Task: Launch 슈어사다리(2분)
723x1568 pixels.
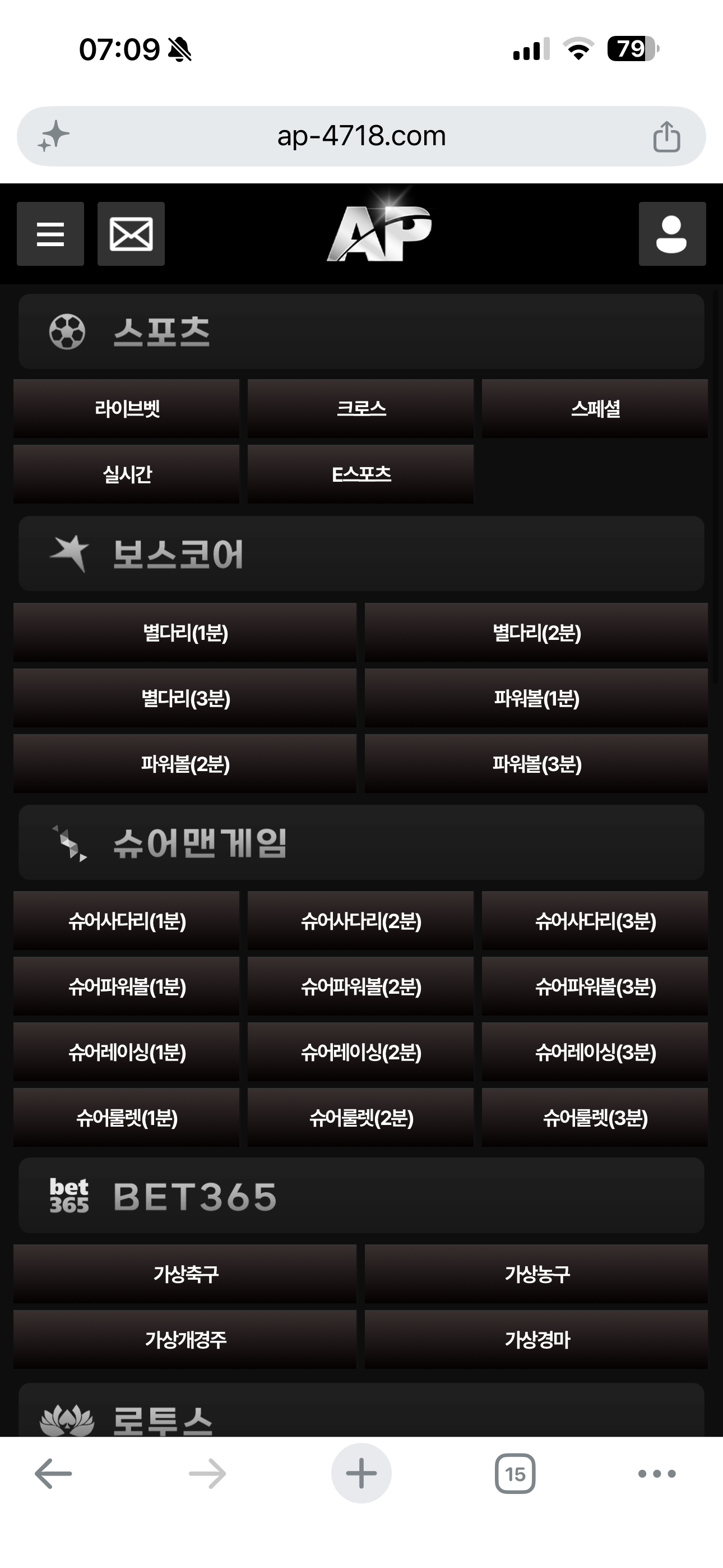Action: [360, 921]
